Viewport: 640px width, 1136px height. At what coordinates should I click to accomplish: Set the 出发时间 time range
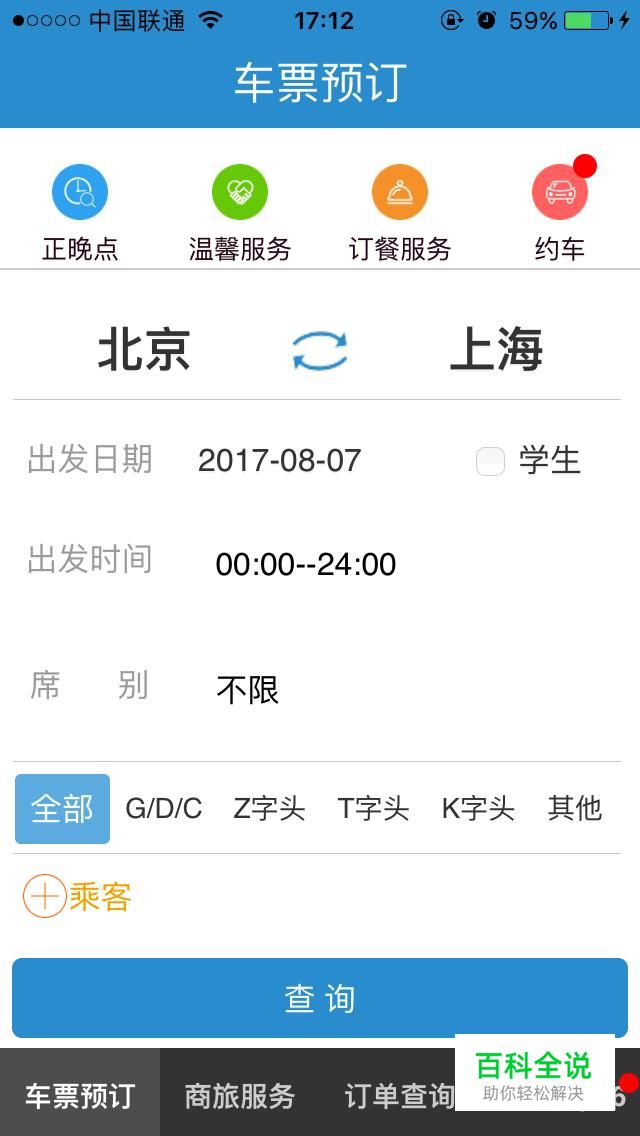point(305,564)
